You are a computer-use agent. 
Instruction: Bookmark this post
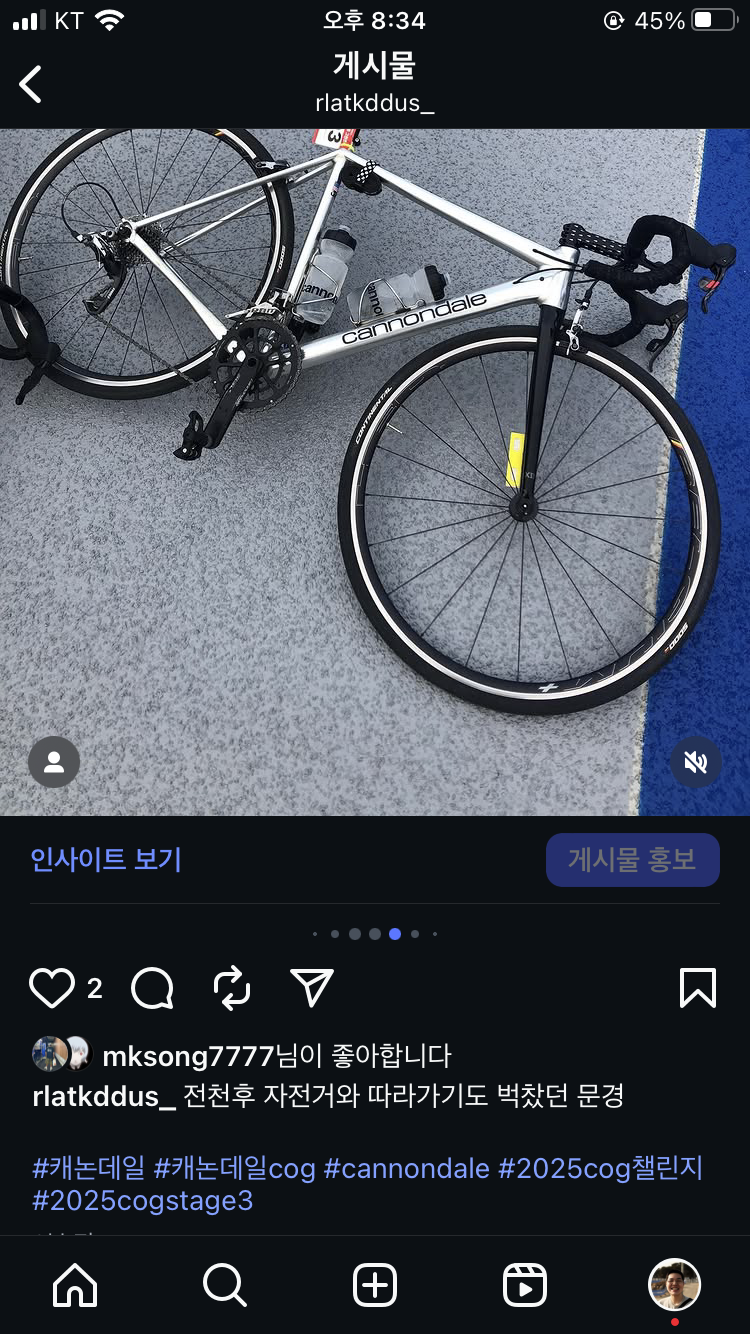(x=698, y=989)
